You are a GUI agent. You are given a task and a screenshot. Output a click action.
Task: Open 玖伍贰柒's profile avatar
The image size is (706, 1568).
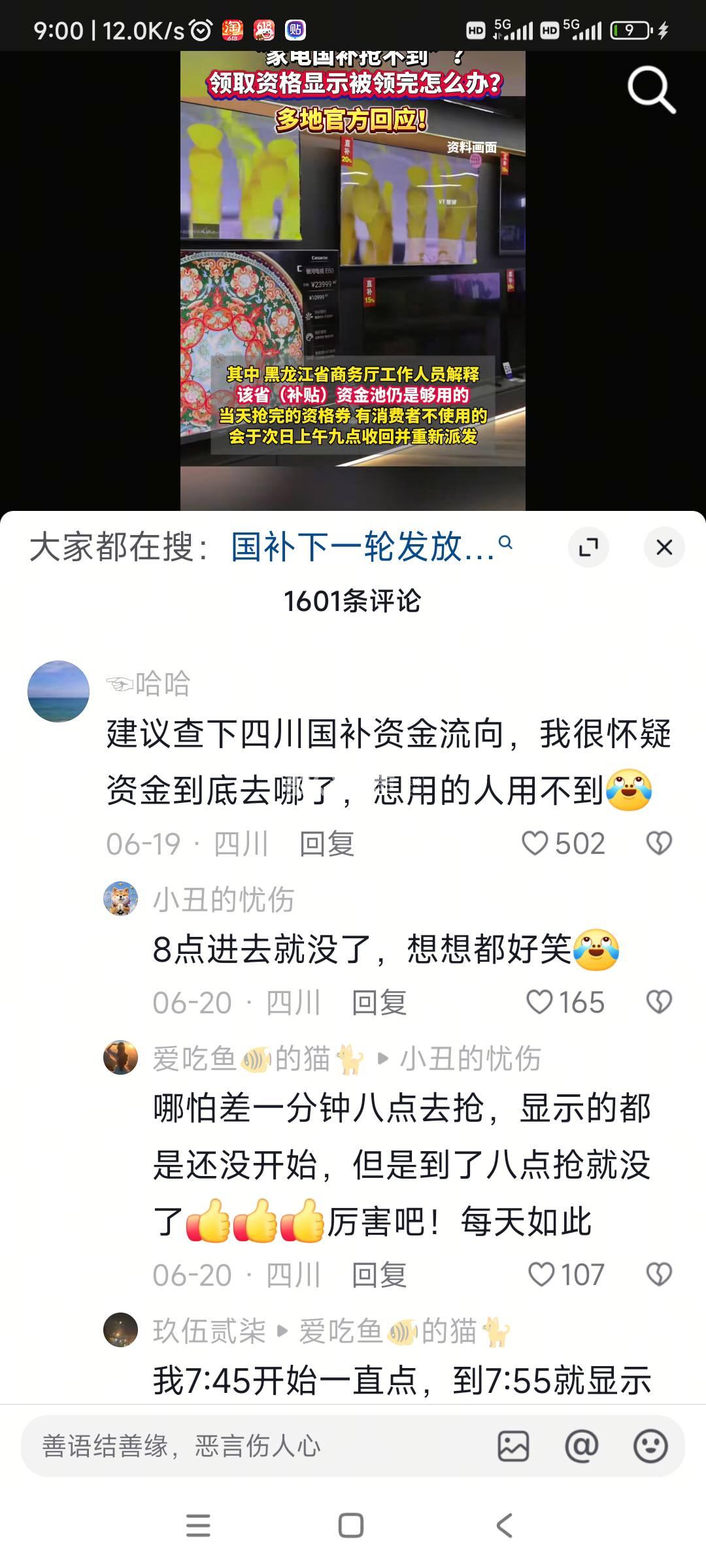tap(120, 1330)
